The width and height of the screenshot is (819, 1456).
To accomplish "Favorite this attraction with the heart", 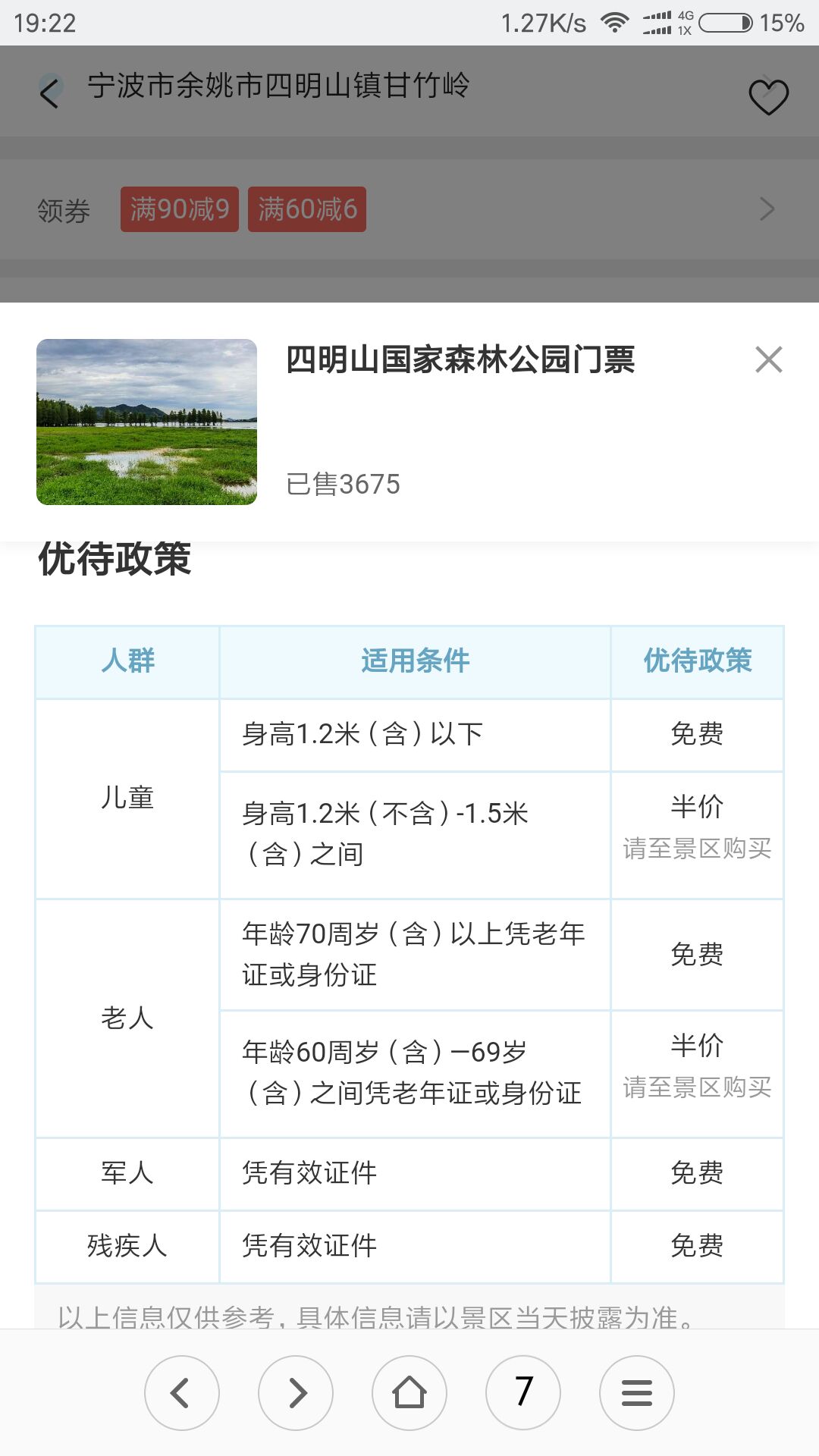I will 768,97.
